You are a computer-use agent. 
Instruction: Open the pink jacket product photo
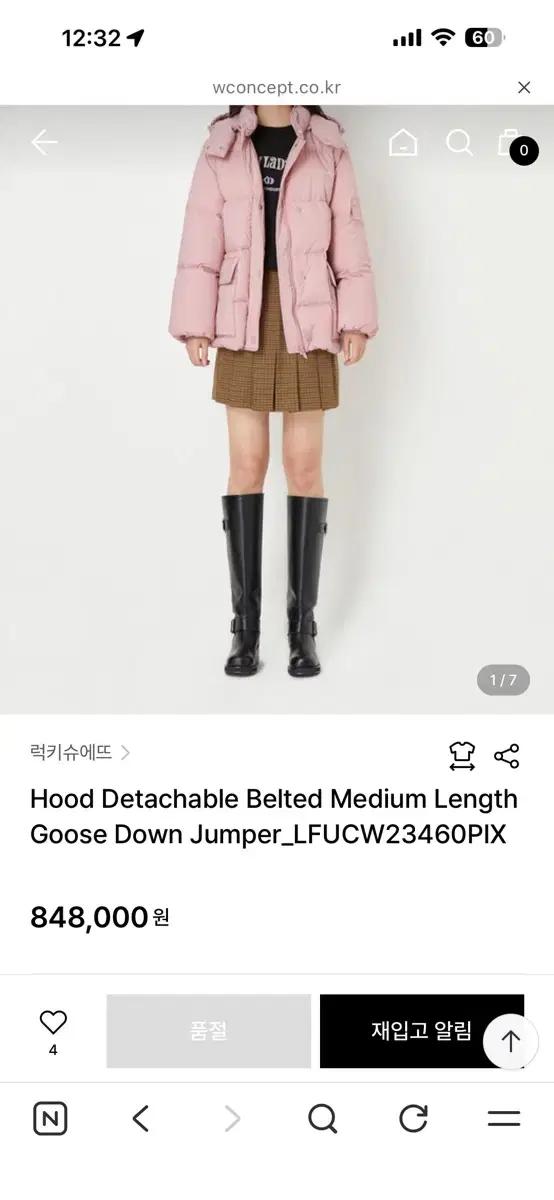277,410
